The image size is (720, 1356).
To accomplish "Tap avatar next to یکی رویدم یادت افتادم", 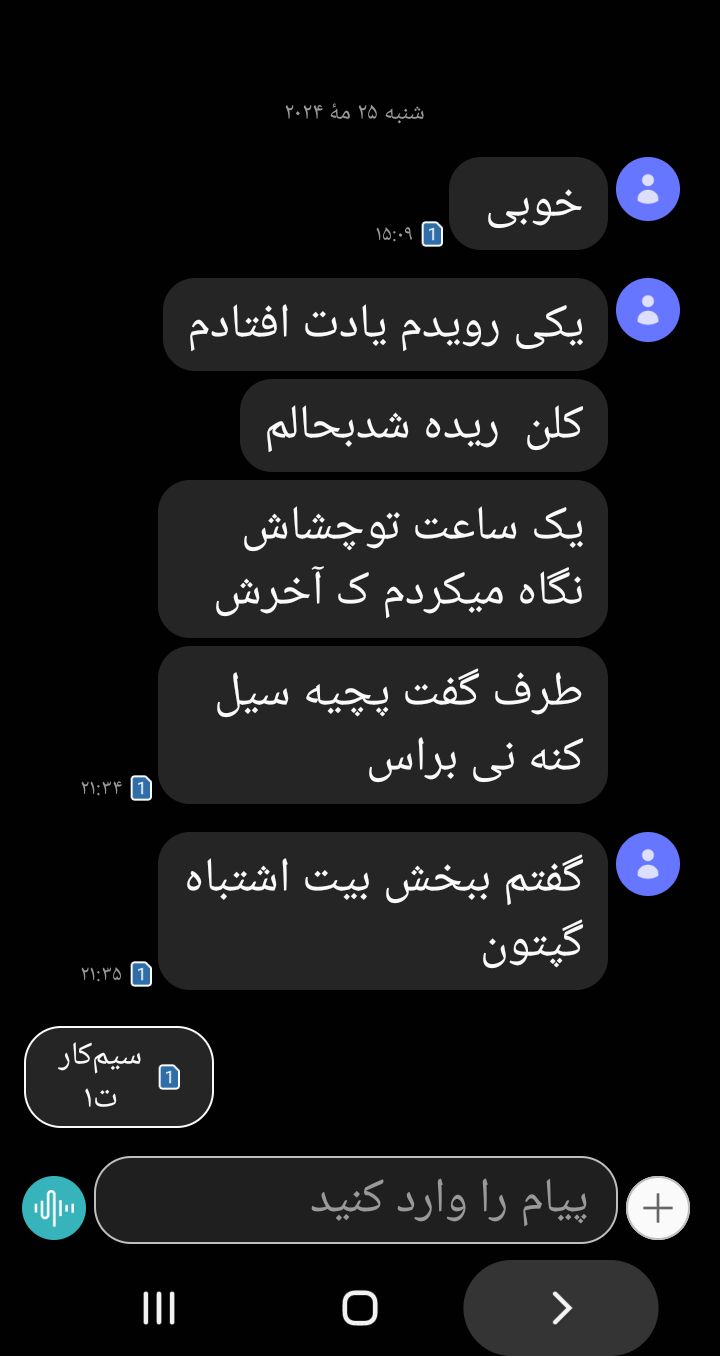I will [647, 310].
